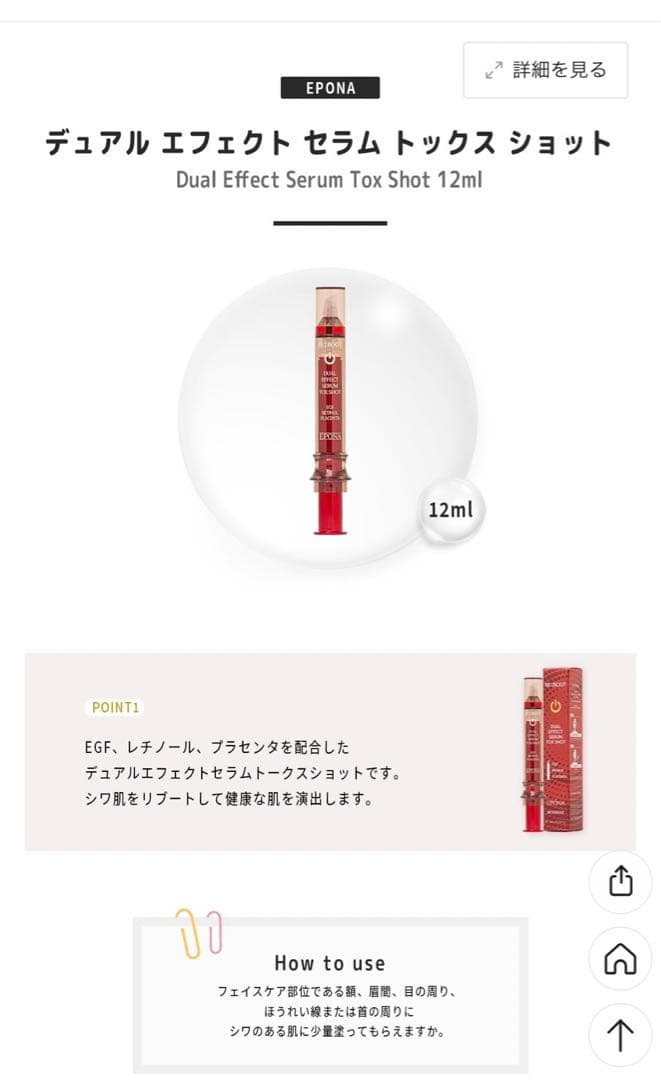Go to the home page

point(620,959)
